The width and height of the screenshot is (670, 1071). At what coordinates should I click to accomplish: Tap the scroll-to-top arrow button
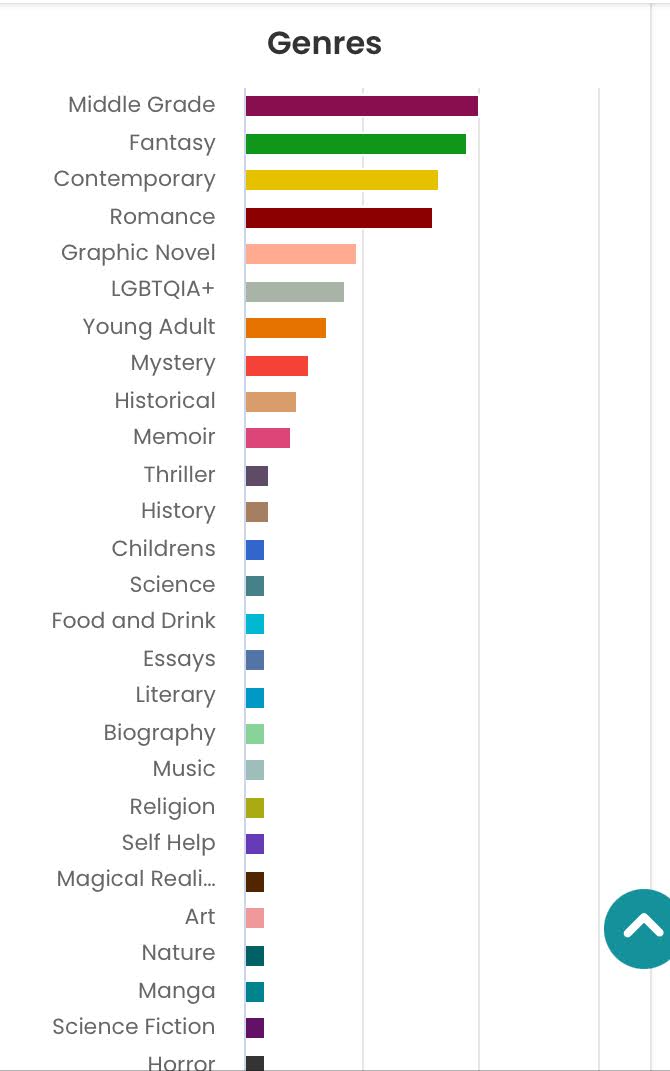click(642, 928)
